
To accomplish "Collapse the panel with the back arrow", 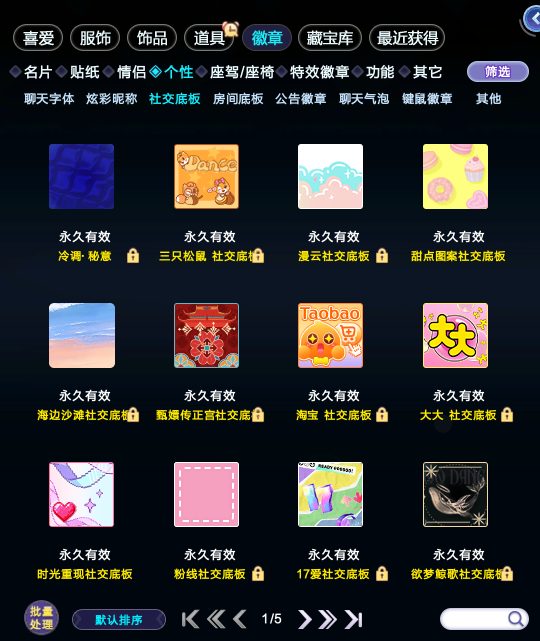I will pyautogui.click(x=533, y=19).
